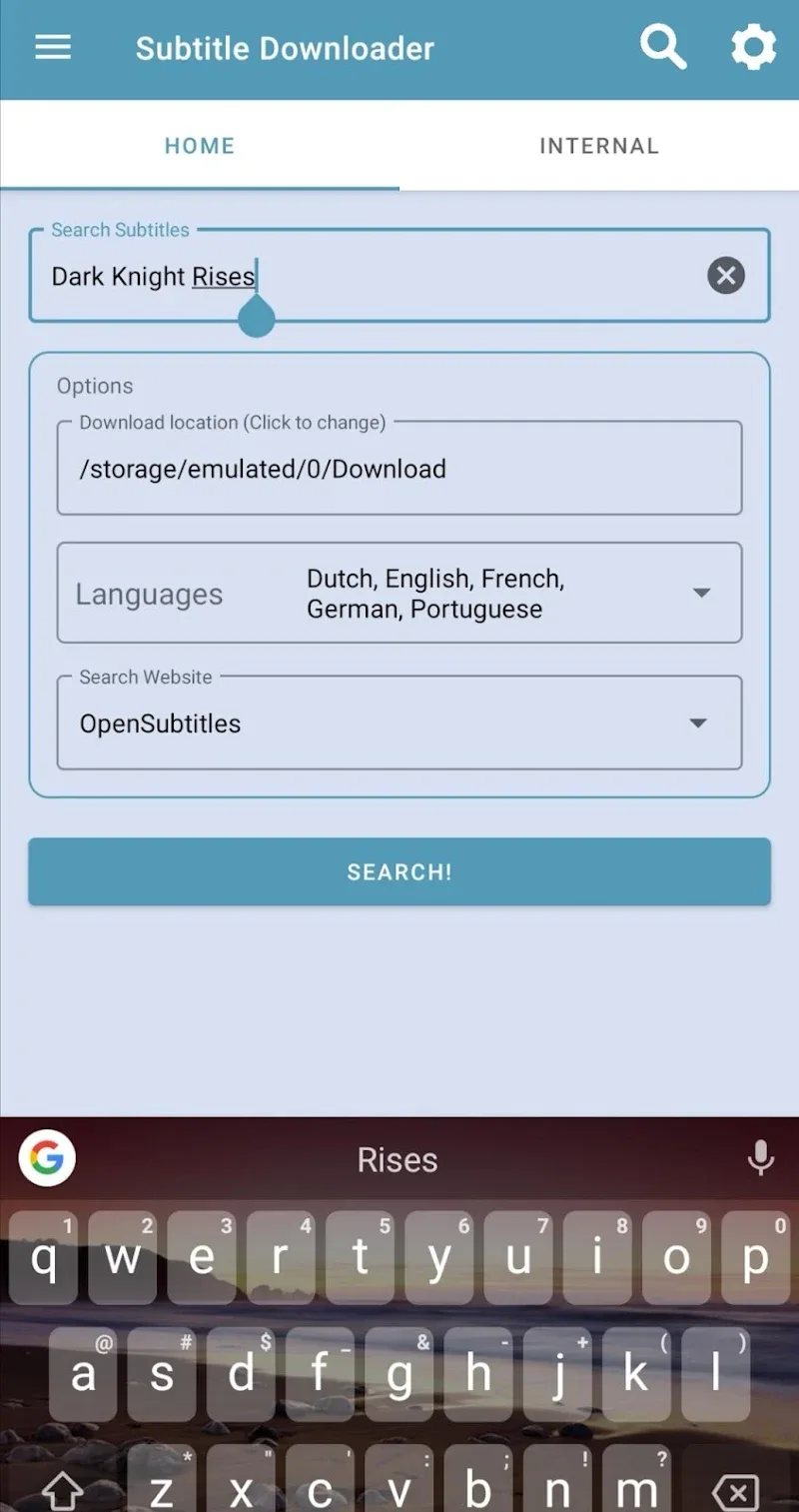This screenshot has width=799, height=1512.
Task: Tap the SEARCH! button
Action: tap(399, 871)
